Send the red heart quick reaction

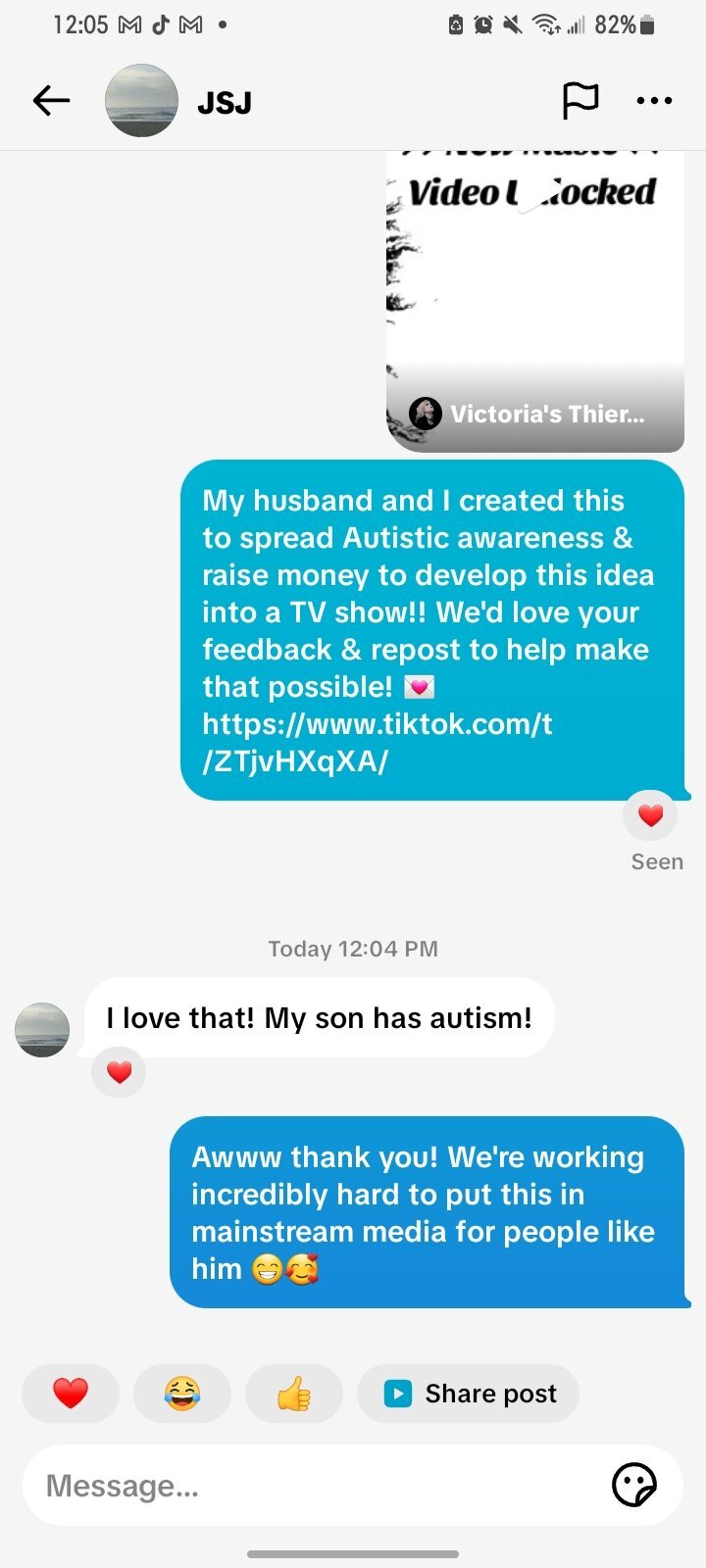(x=71, y=1393)
